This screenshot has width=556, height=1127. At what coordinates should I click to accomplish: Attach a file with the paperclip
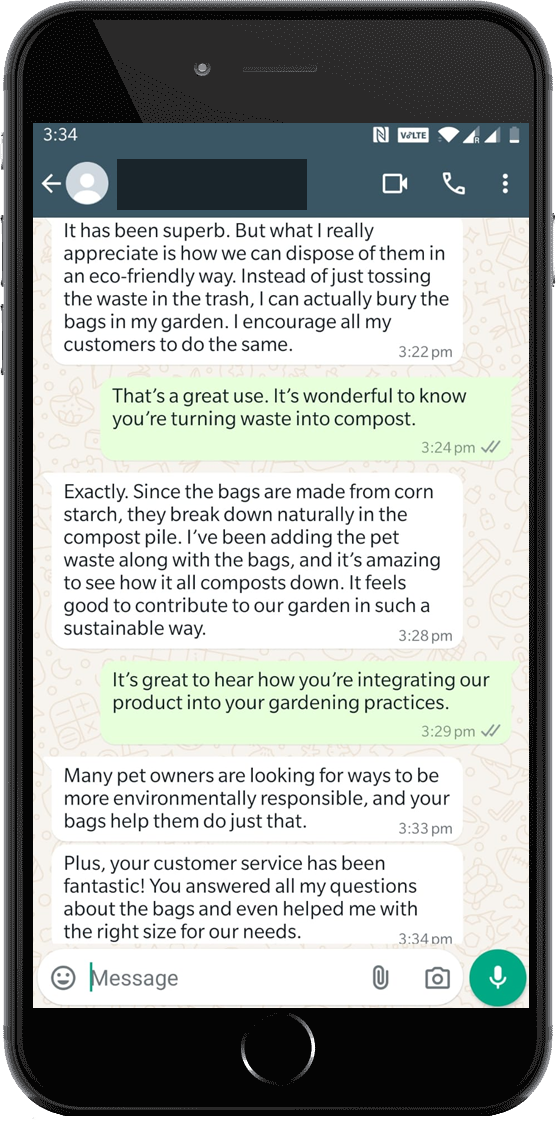380,978
